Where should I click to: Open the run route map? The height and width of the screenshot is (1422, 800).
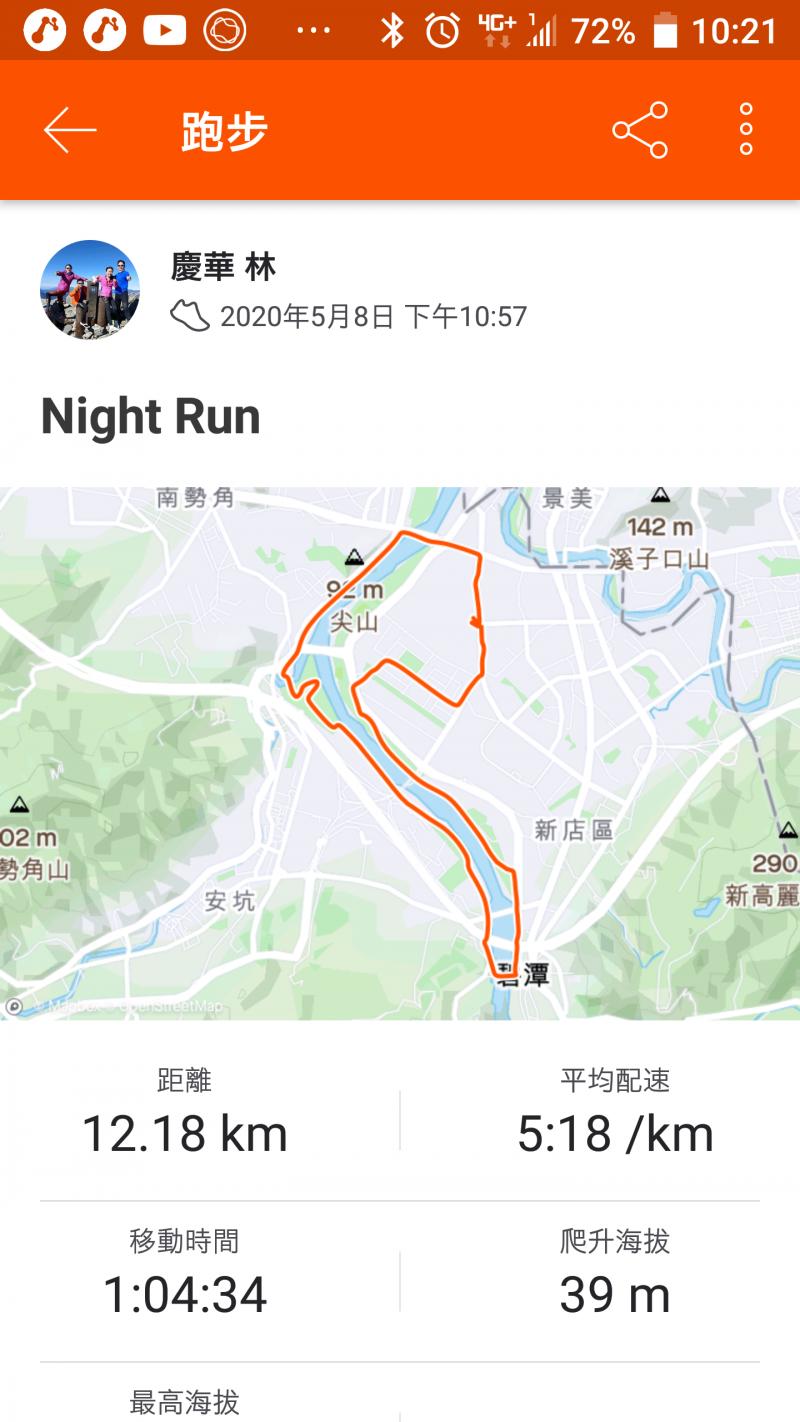click(x=400, y=752)
